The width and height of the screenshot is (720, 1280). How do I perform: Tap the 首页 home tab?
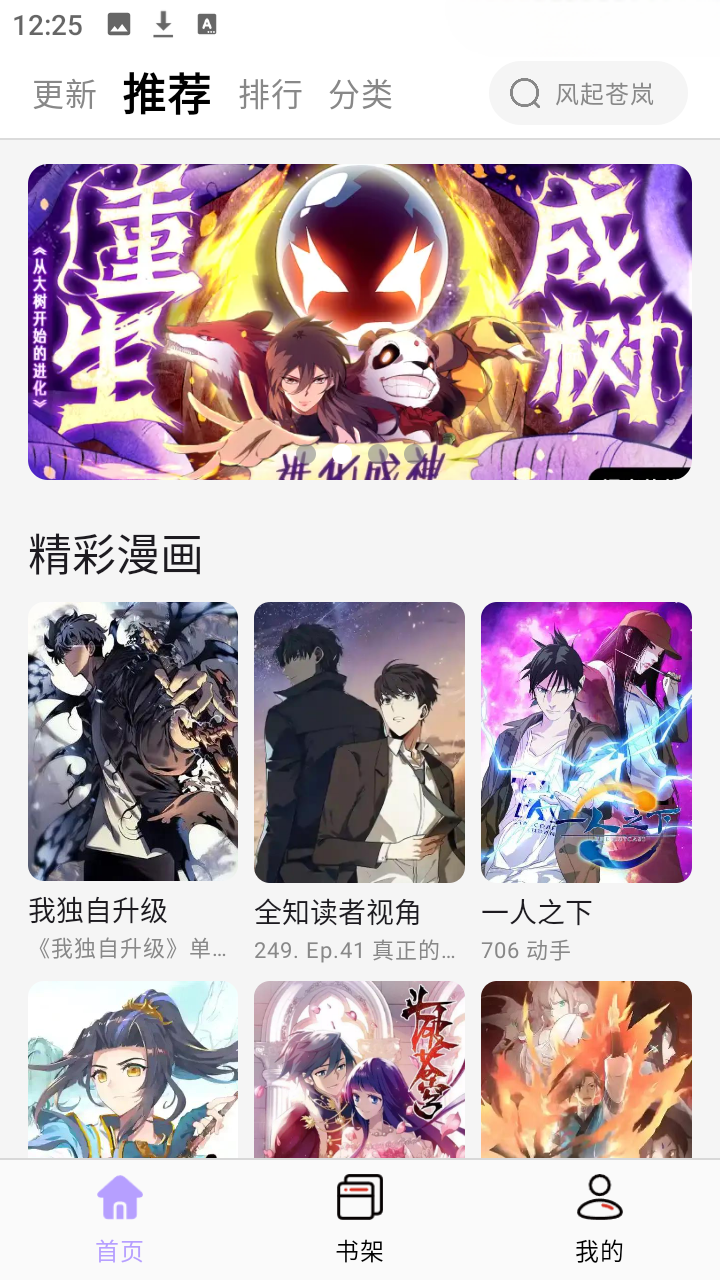[120, 1218]
